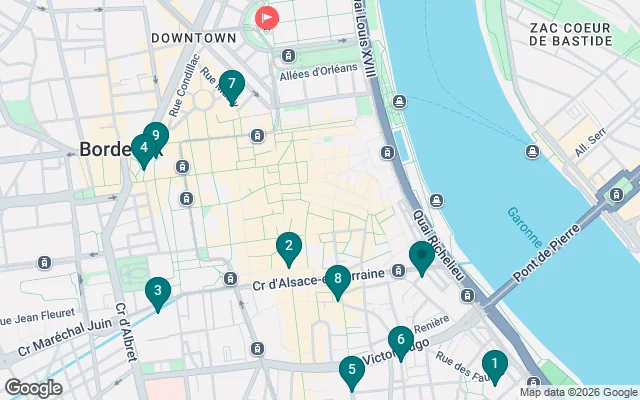Select map marker number 8

tap(338, 280)
